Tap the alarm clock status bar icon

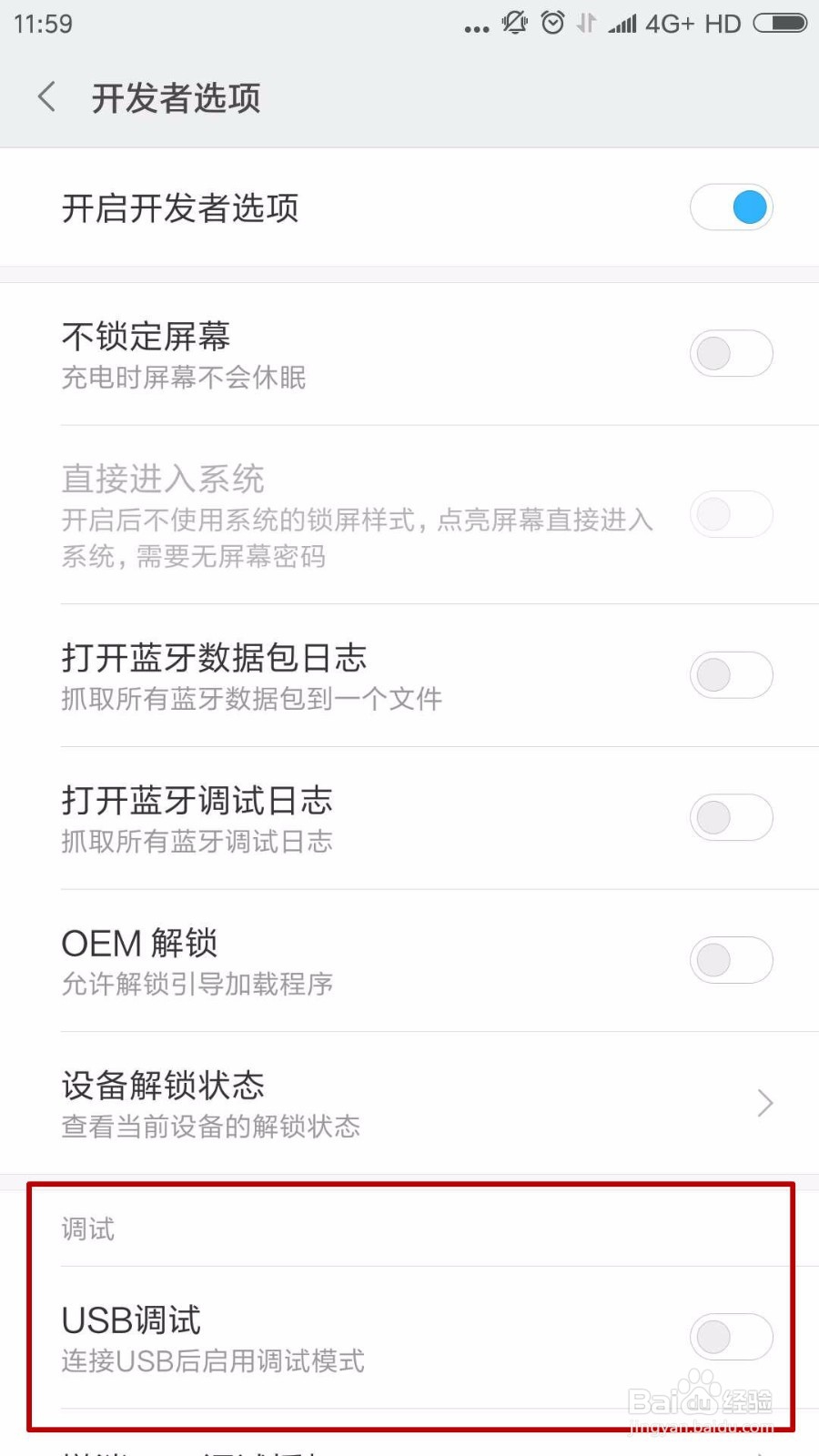click(x=552, y=24)
